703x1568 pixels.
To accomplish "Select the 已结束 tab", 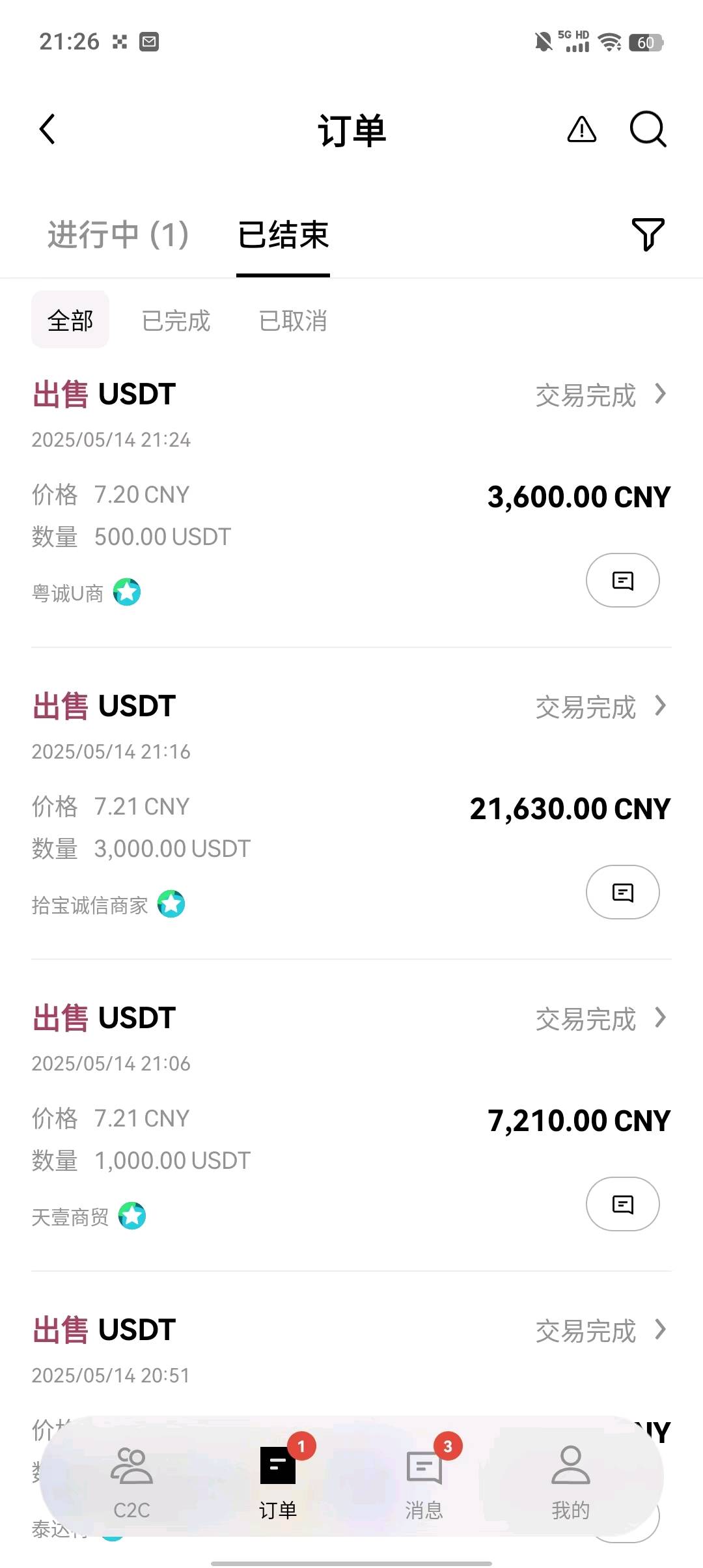I will click(283, 234).
